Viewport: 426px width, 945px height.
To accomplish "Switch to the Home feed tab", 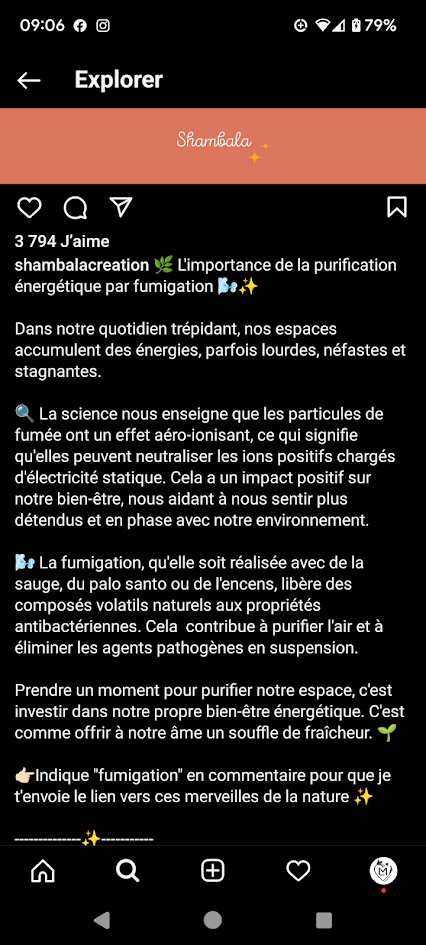I will coord(43,870).
